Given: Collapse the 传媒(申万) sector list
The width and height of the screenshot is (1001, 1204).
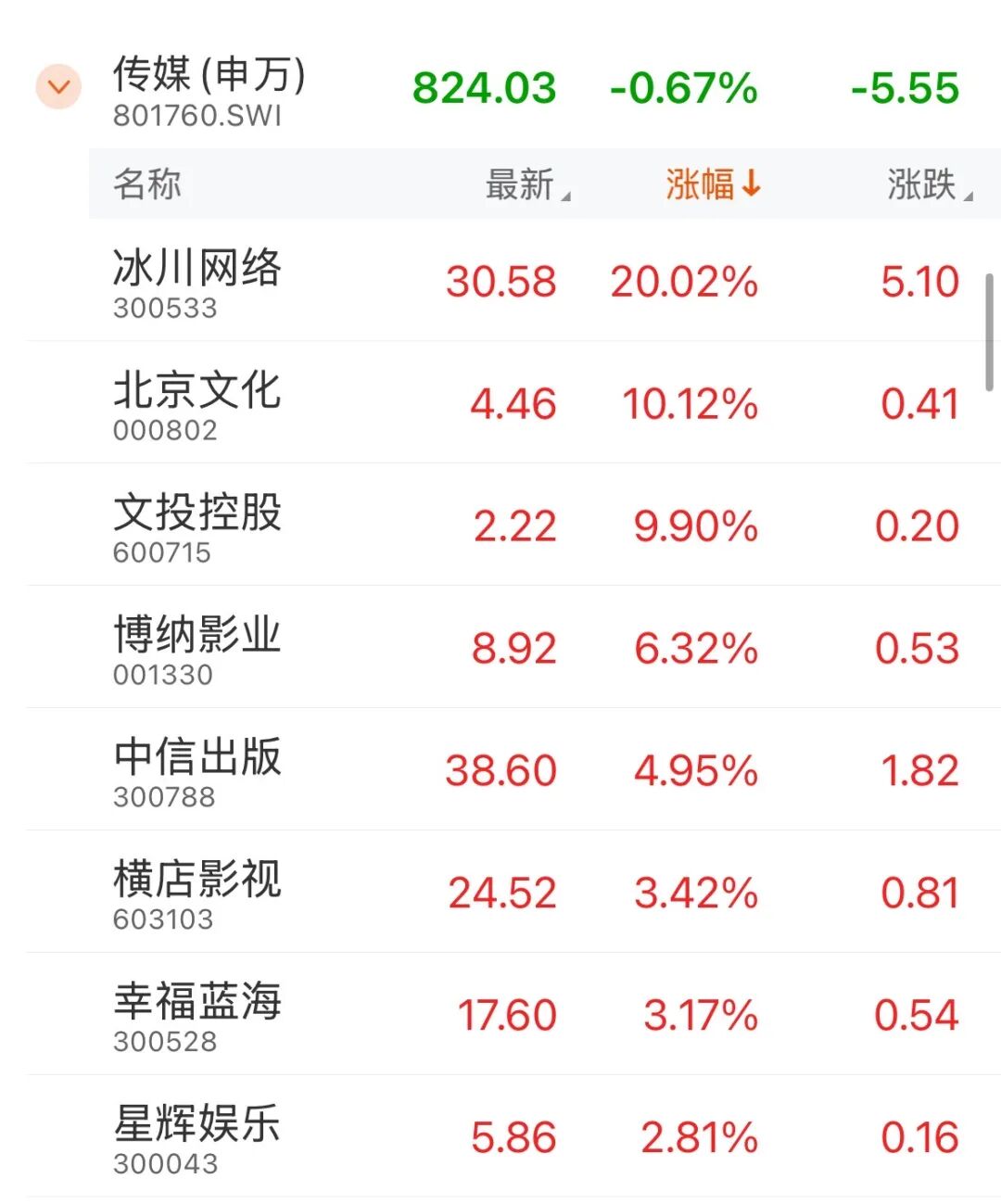Looking at the screenshot, I should [59, 88].
